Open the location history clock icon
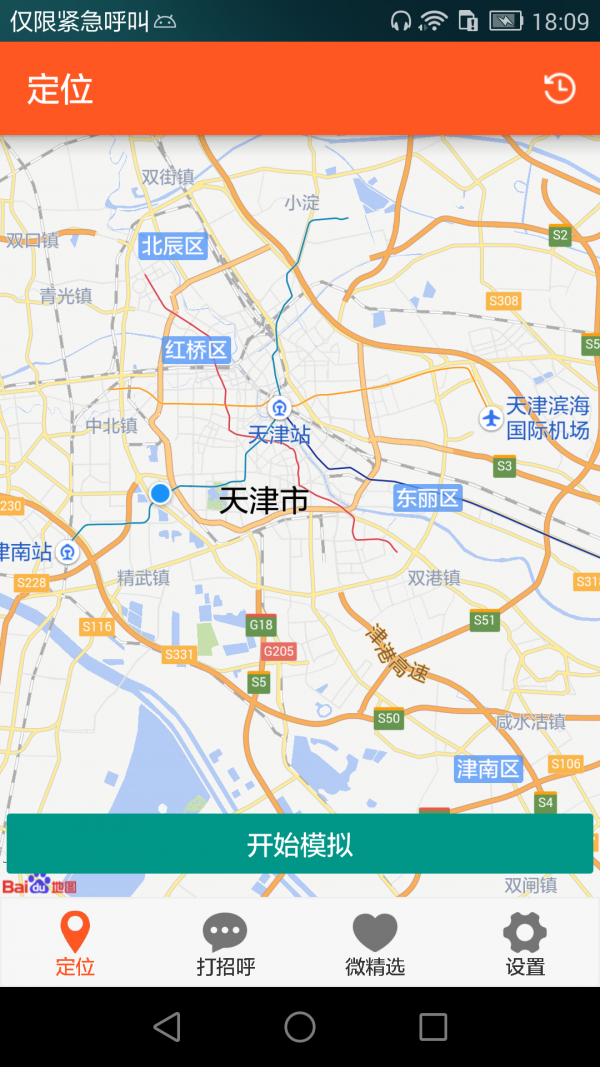Viewport: 600px width, 1067px height. [559, 88]
